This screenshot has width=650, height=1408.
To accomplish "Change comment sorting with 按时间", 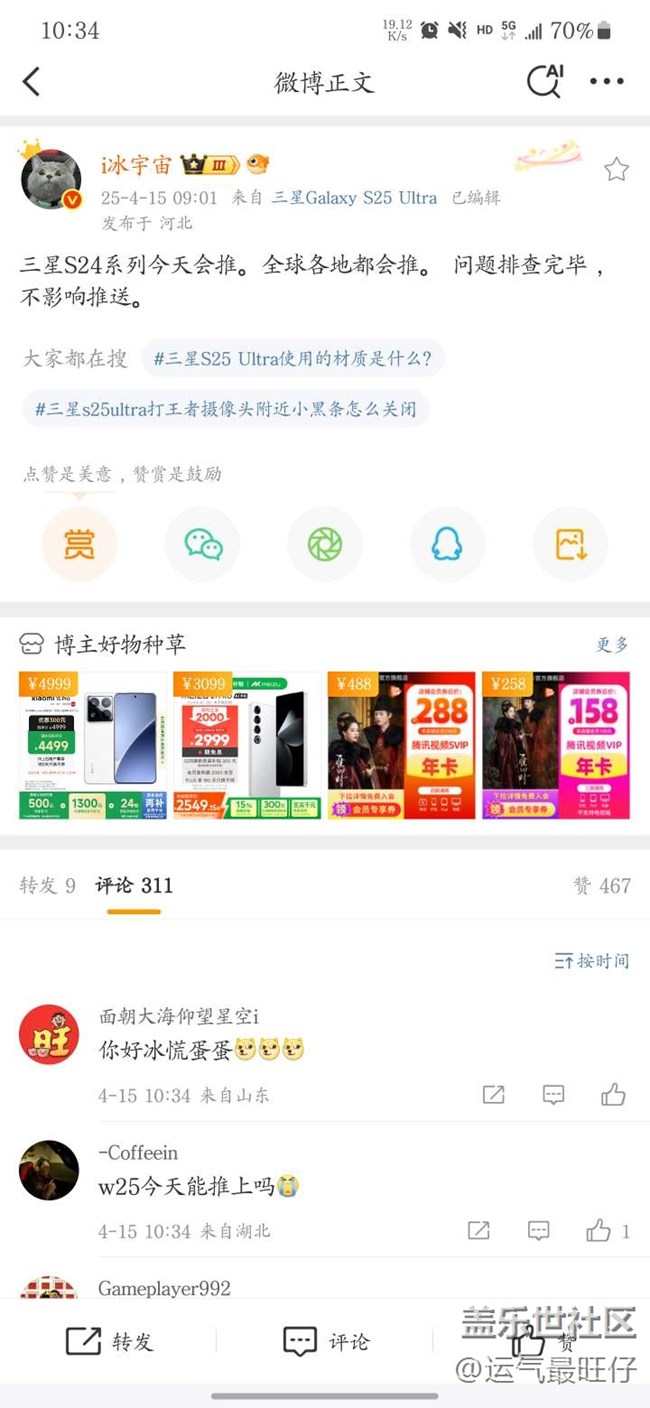I will (x=592, y=961).
